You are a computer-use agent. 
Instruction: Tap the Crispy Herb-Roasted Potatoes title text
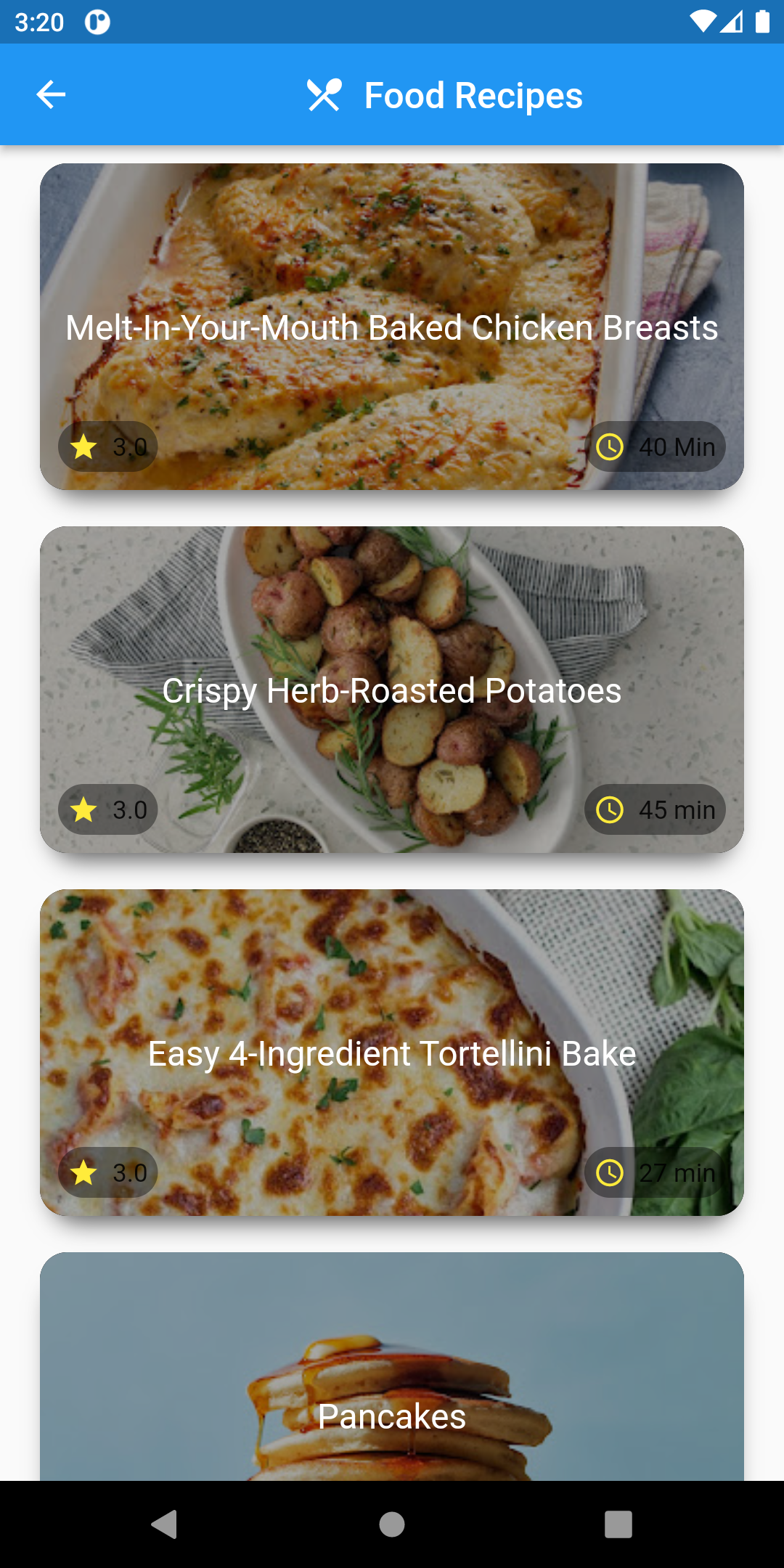pos(392,690)
